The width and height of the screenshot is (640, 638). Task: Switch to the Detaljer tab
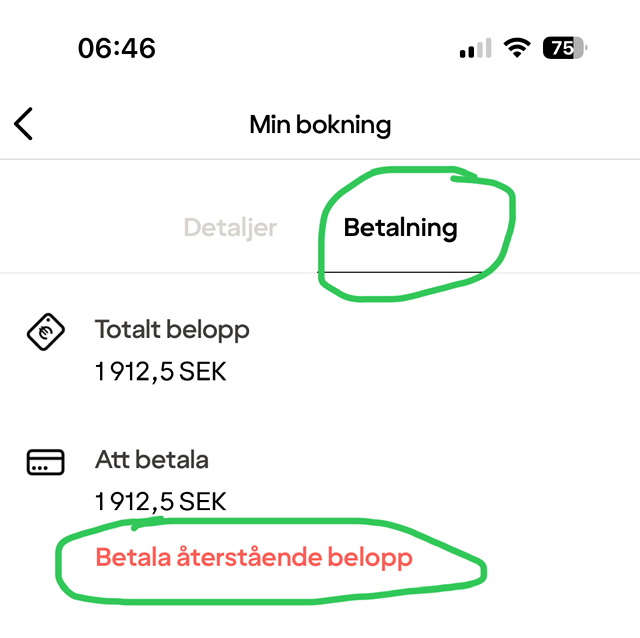pyautogui.click(x=230, y=227)
